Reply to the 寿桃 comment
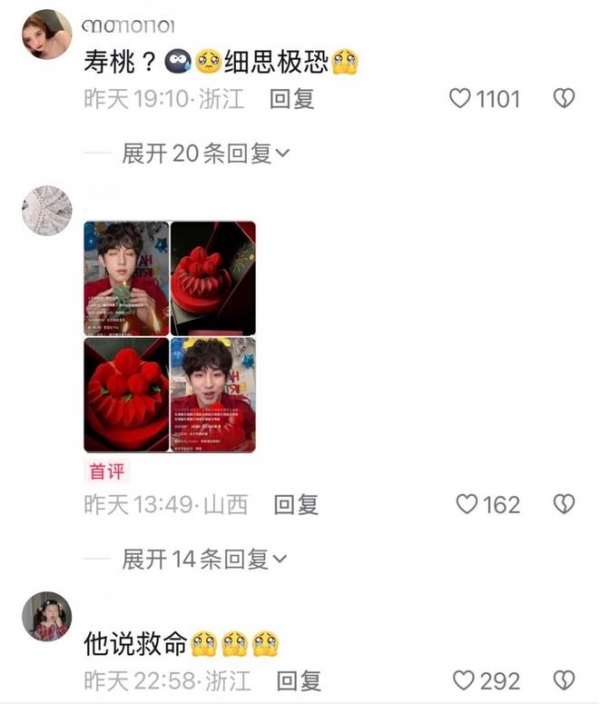 (x=292, y=99)
